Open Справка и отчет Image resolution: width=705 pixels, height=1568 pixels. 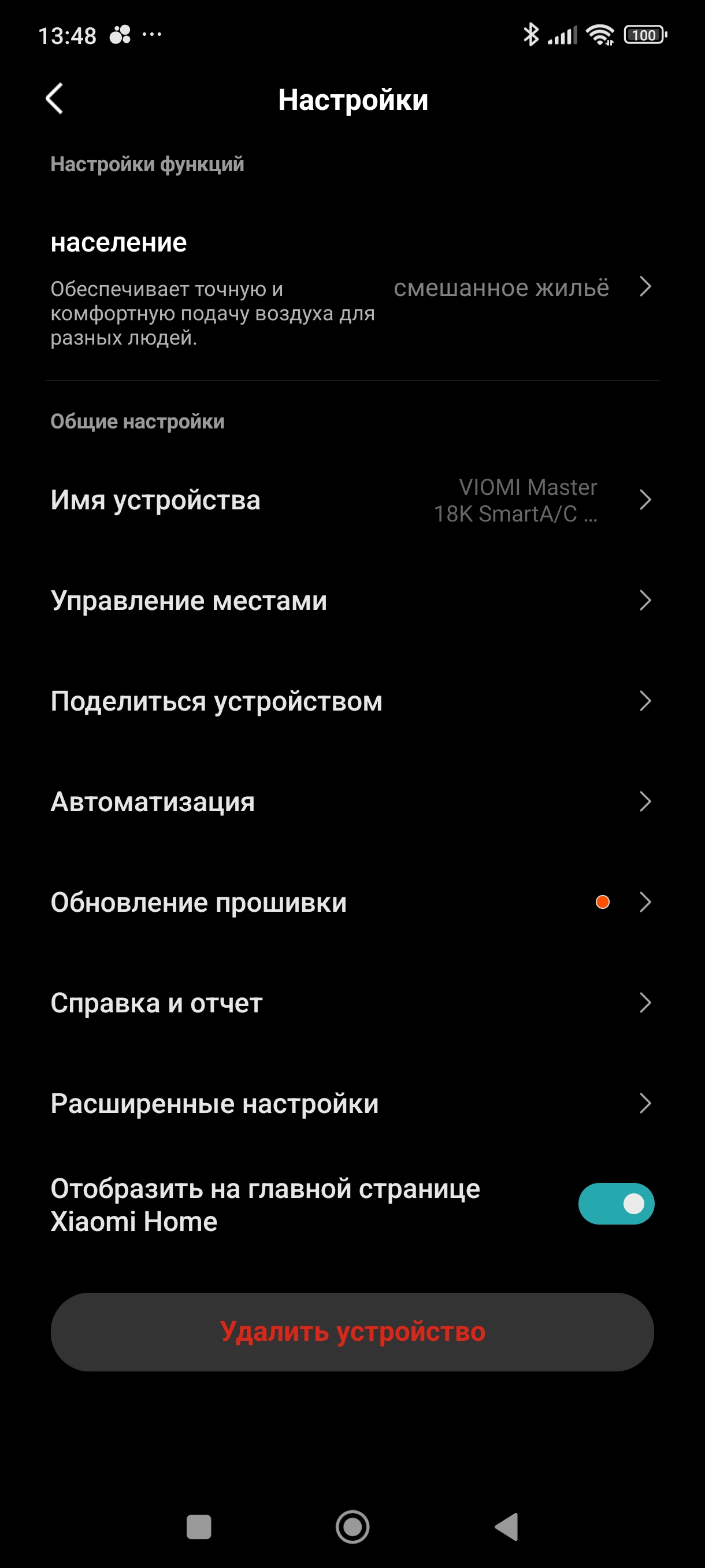(351, 1003)
